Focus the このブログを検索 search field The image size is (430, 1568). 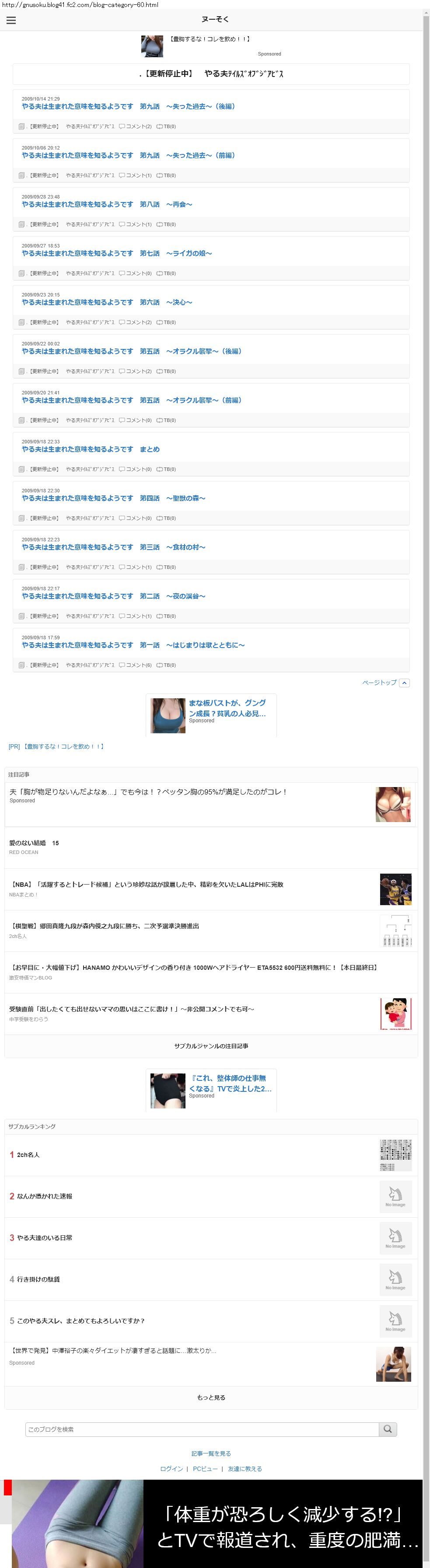pyautogui.click(x=202, y=1429)
